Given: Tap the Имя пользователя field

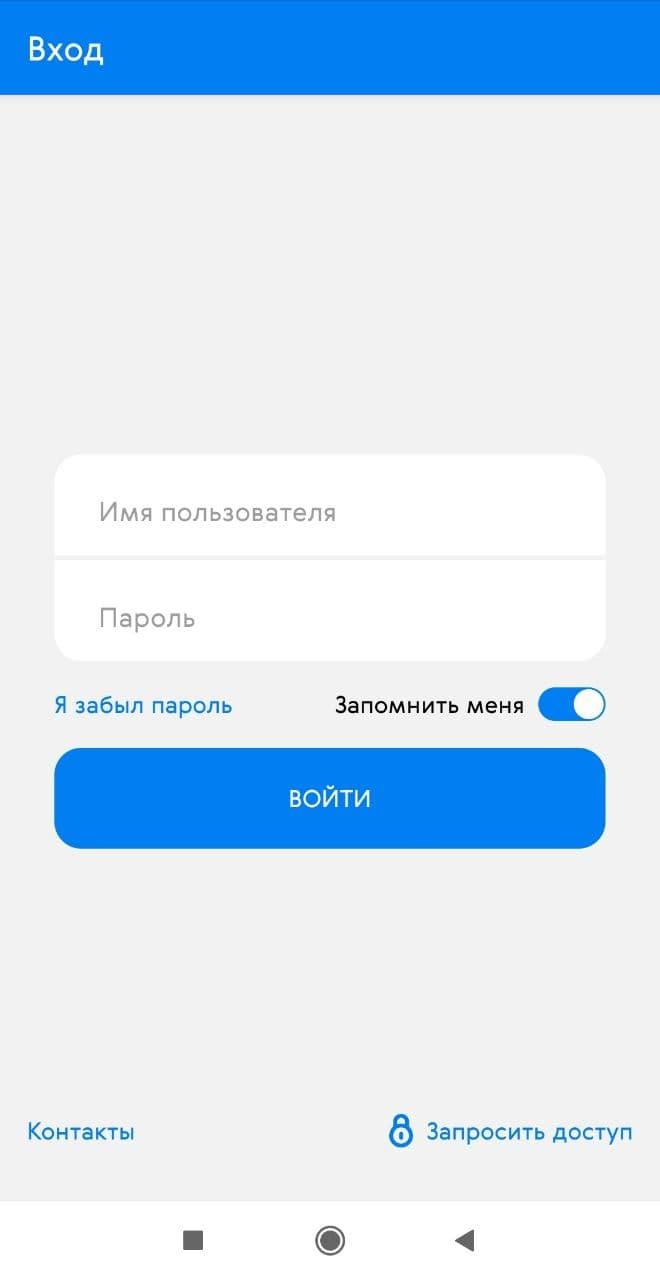Looking at the screenshot, I should 330,505.
